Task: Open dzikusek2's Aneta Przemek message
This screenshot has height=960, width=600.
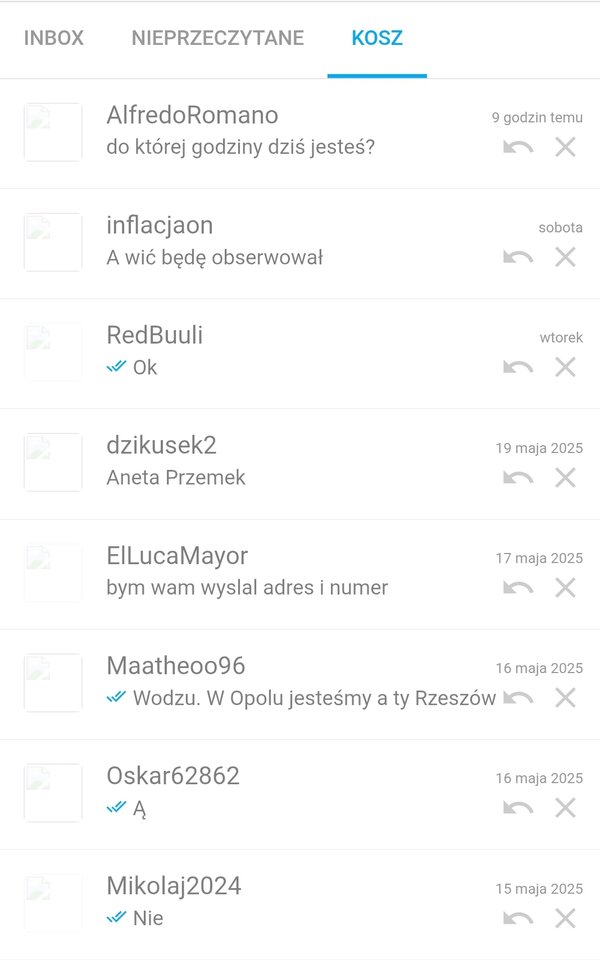Action: click(300, 464)
